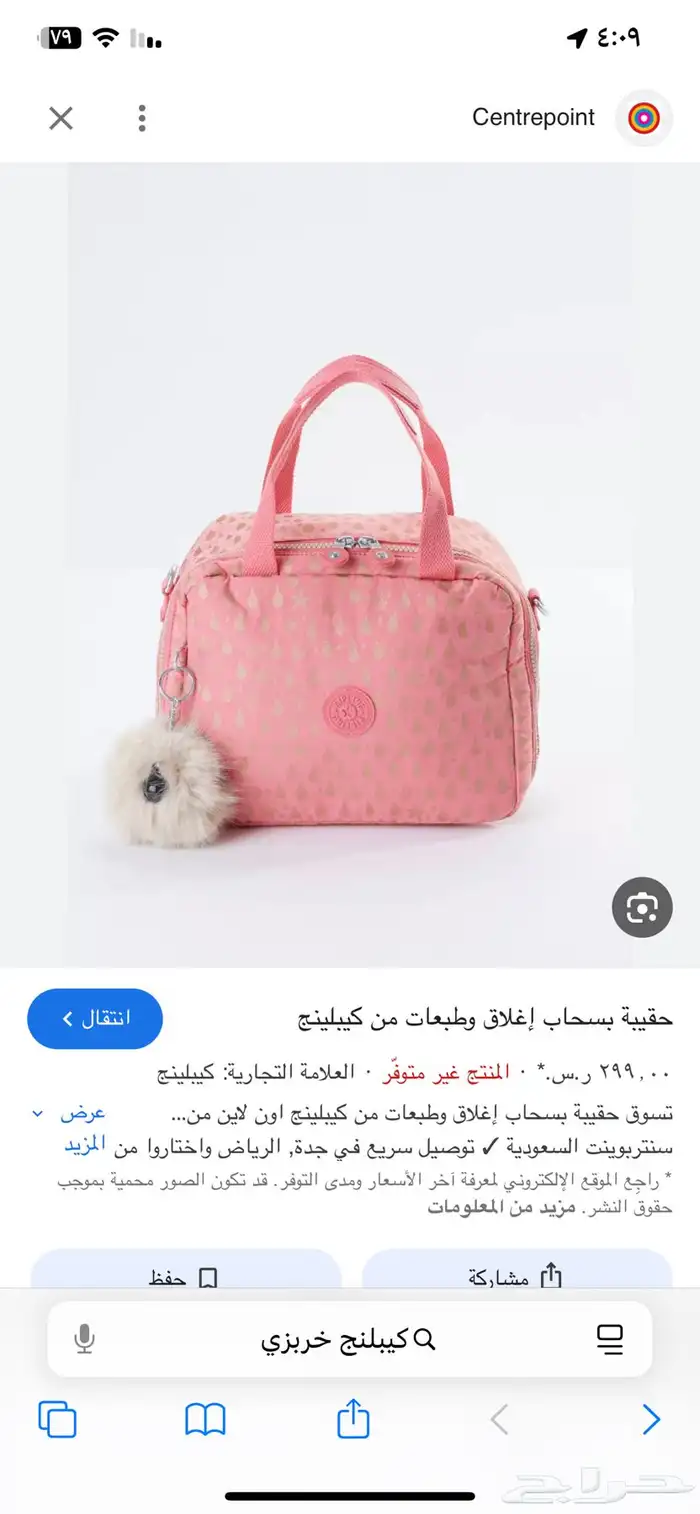Open the Safari page settings menu icon
The width and height of the screenshot is (700, 1514).
point(610,1339)
